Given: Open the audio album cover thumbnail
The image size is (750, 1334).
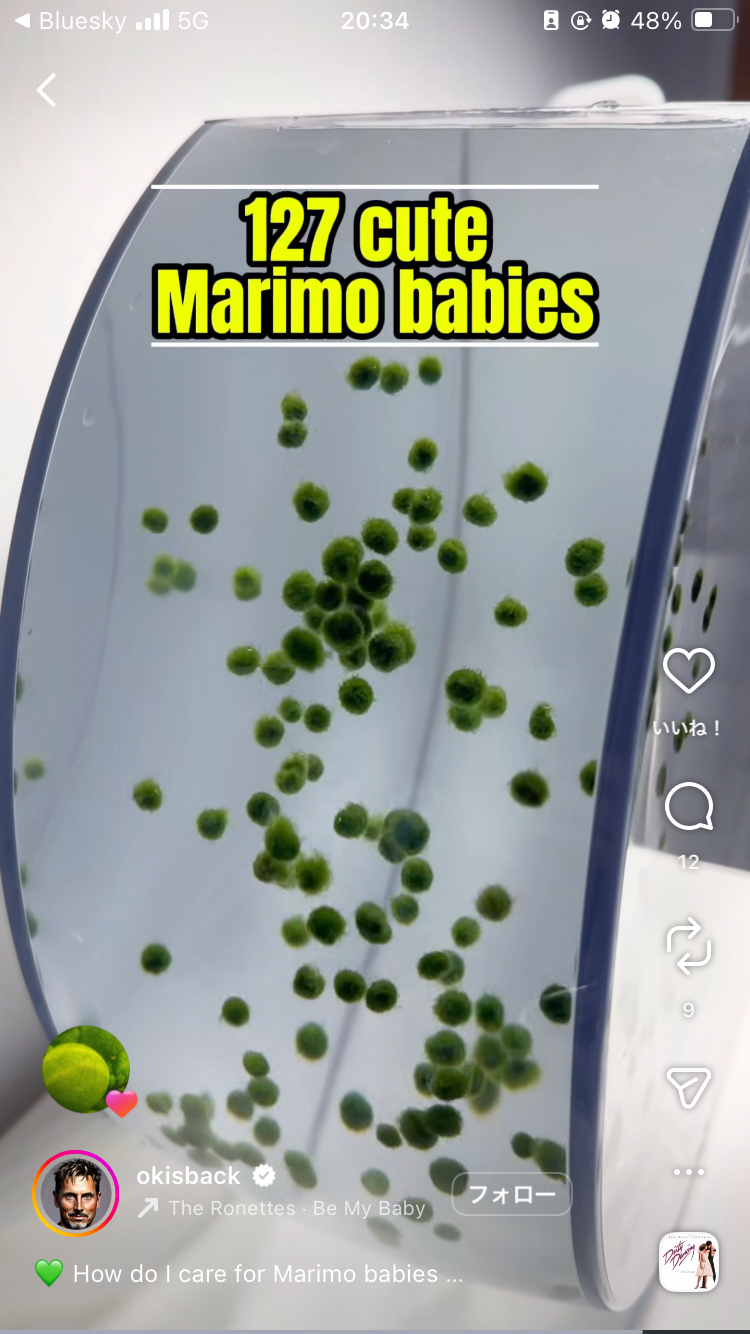Looking at the screenshot, I should coord(689,1262).
